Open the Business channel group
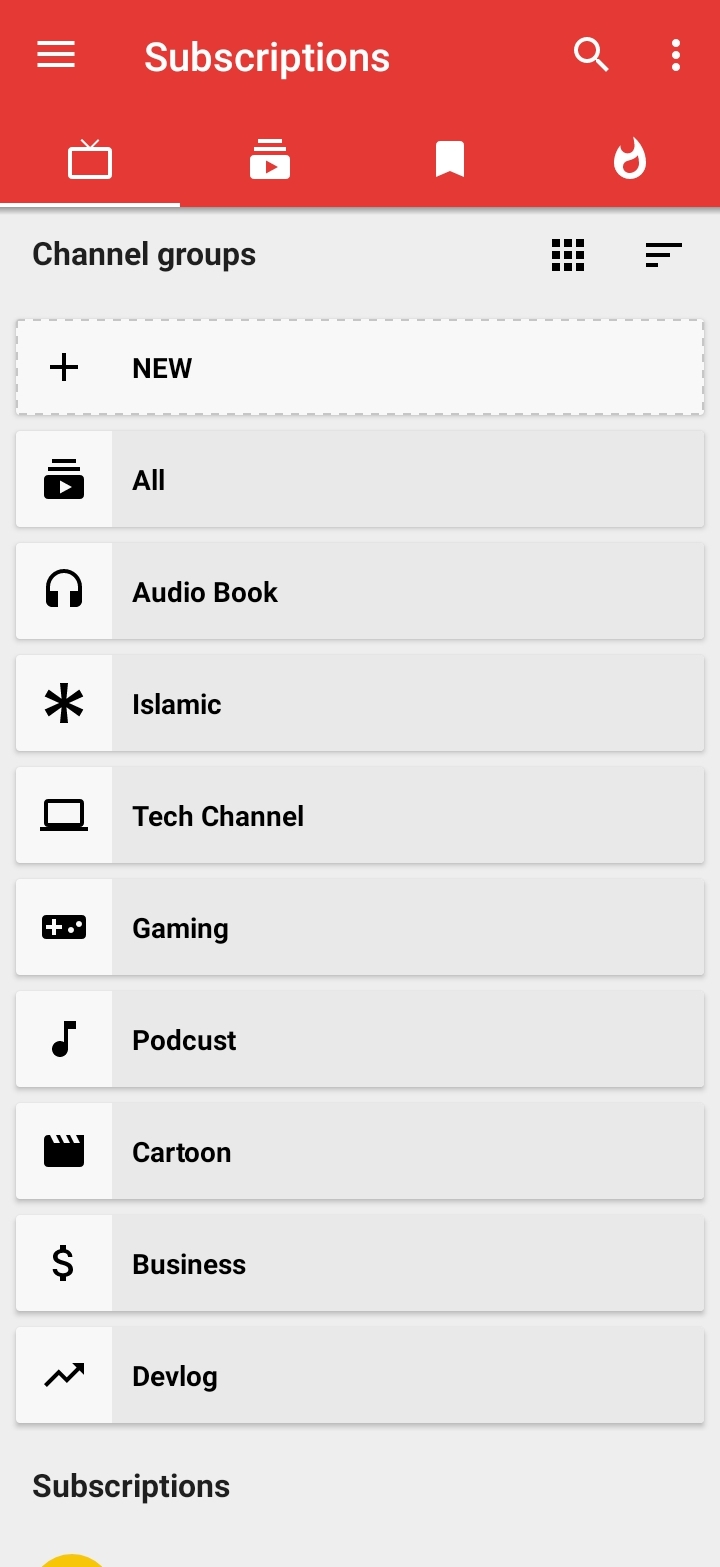This screenshot has width=720, height=1567. [x=360, y=1264]
